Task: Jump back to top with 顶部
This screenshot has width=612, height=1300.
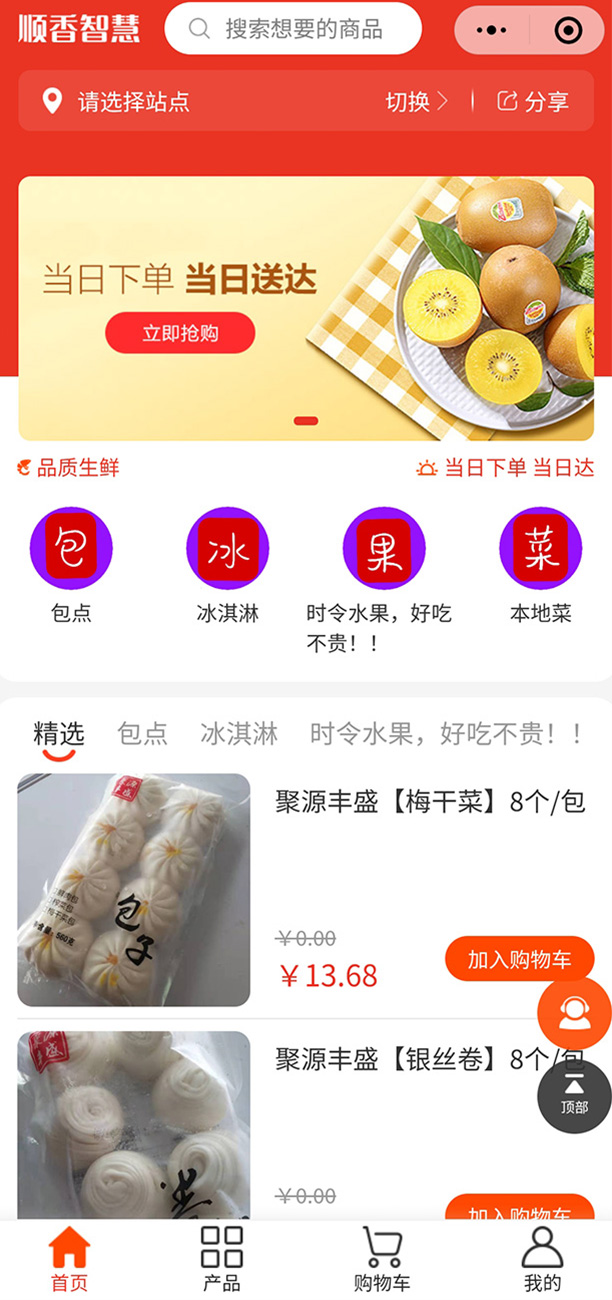Action: (x=574, y=1096)
